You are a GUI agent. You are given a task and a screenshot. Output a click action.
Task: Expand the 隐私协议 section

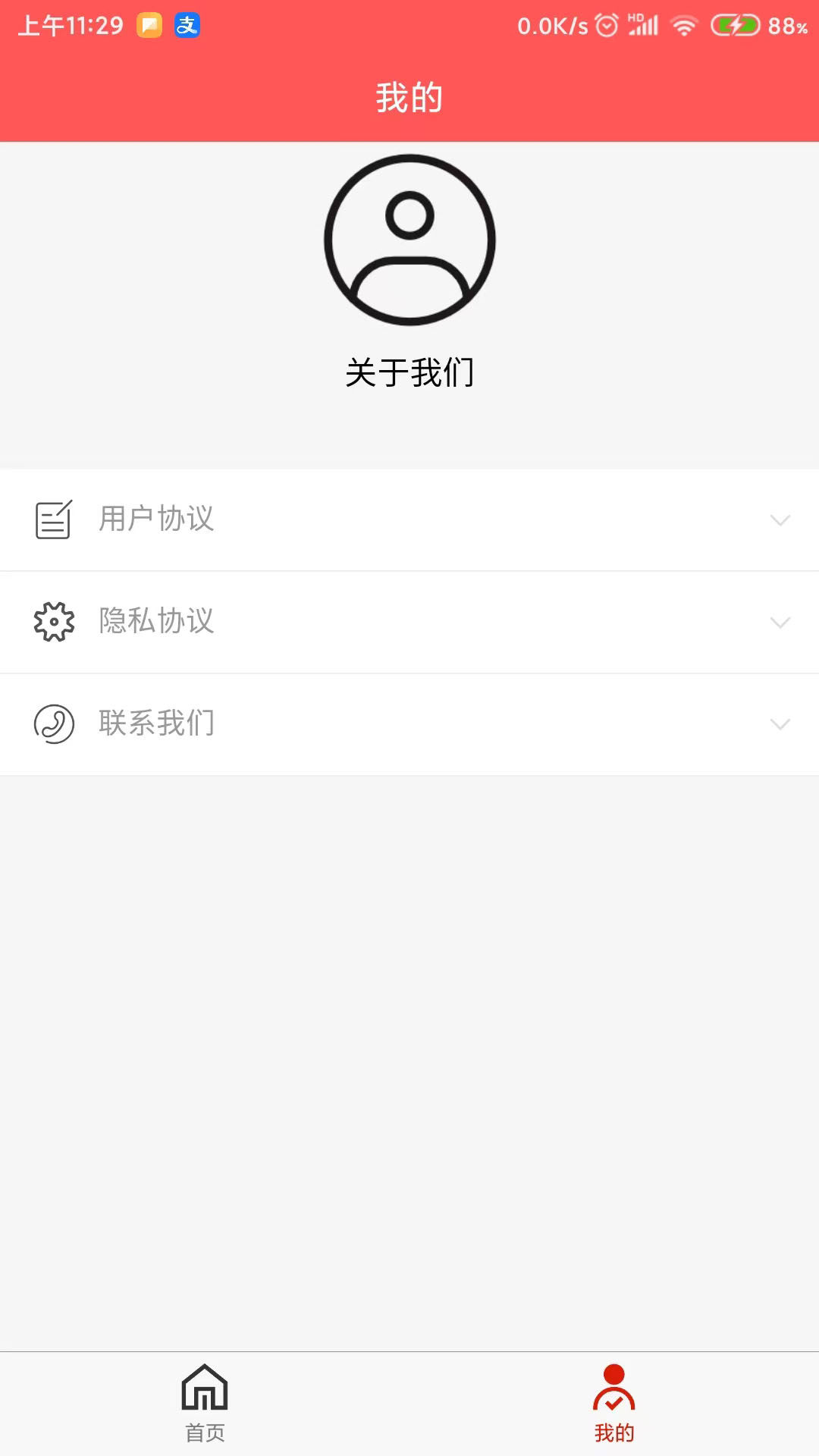pos(780,622)
